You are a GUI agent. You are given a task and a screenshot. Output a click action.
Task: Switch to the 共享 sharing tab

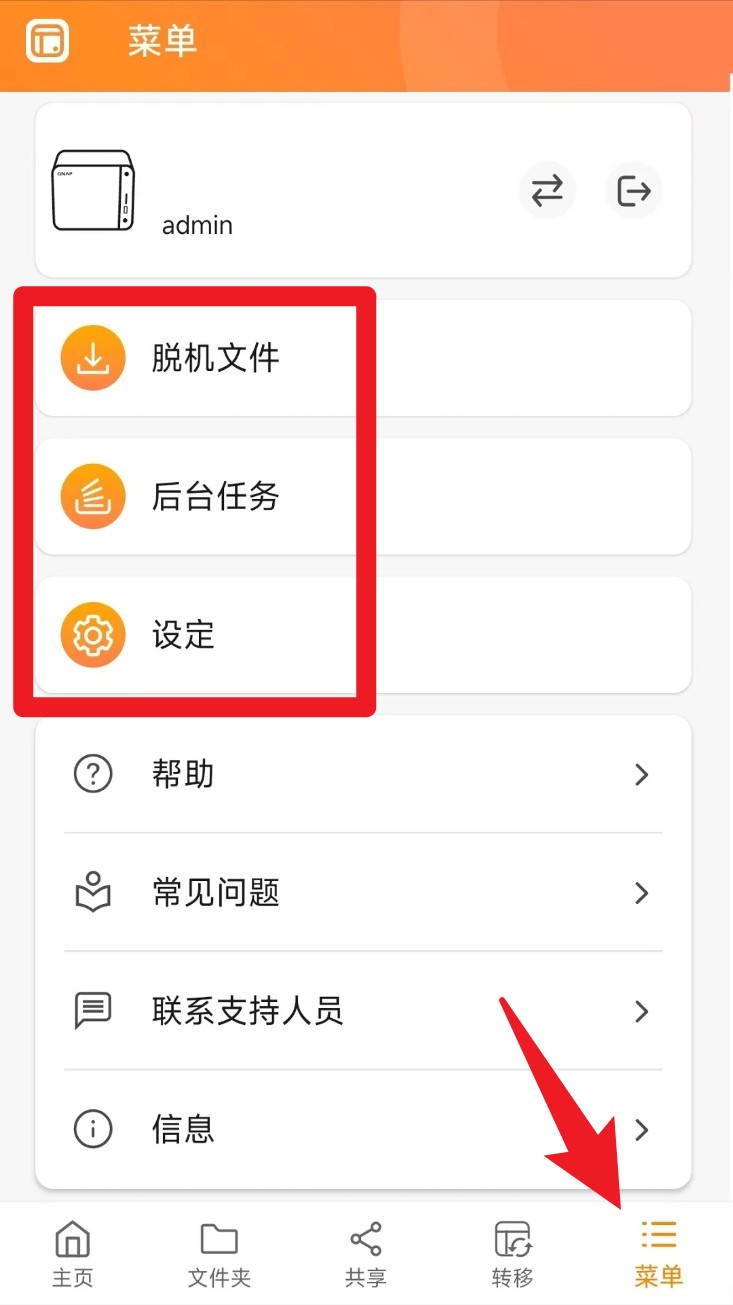tap(365, 1253)
